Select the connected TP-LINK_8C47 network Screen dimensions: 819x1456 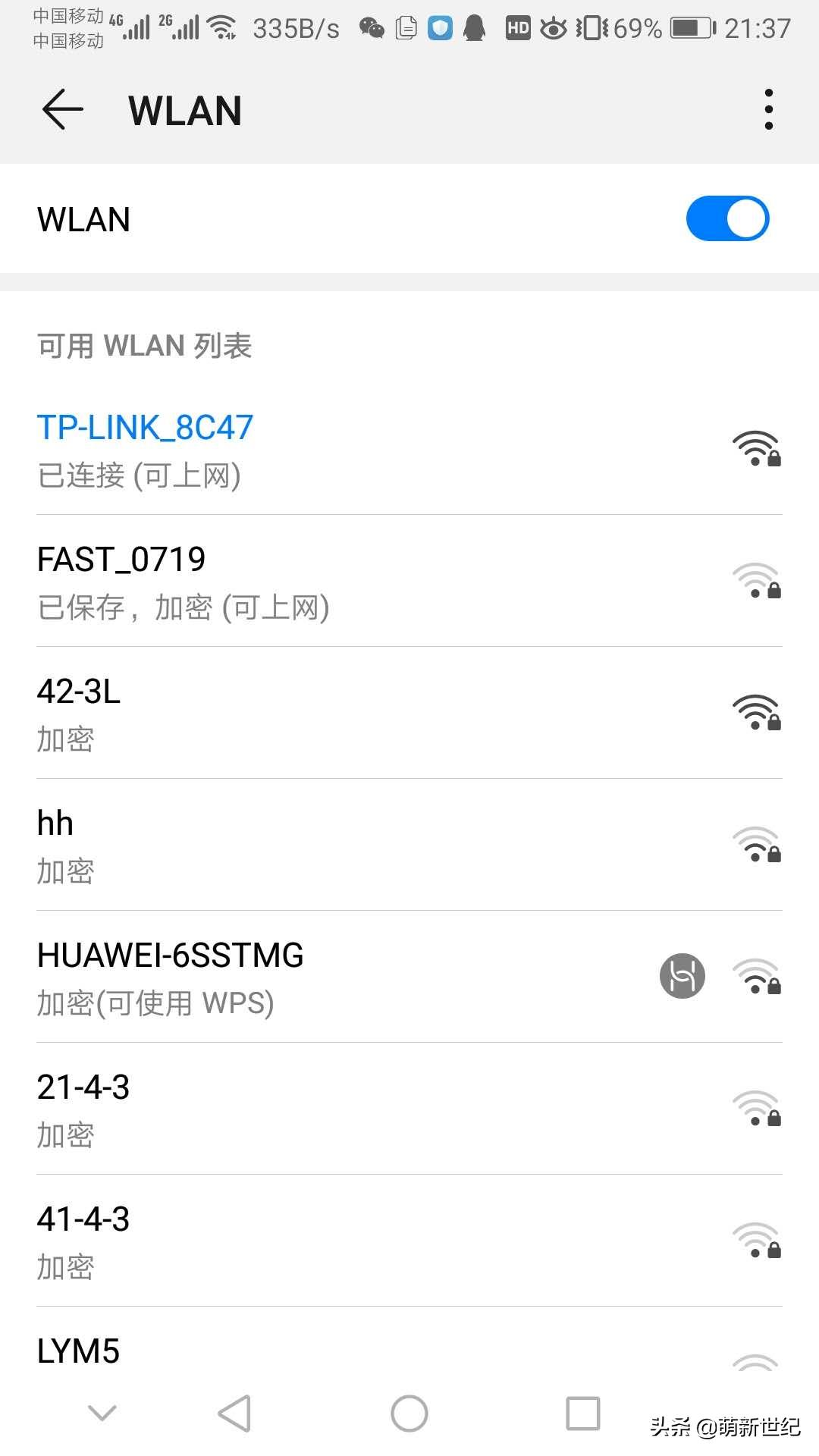303,450
